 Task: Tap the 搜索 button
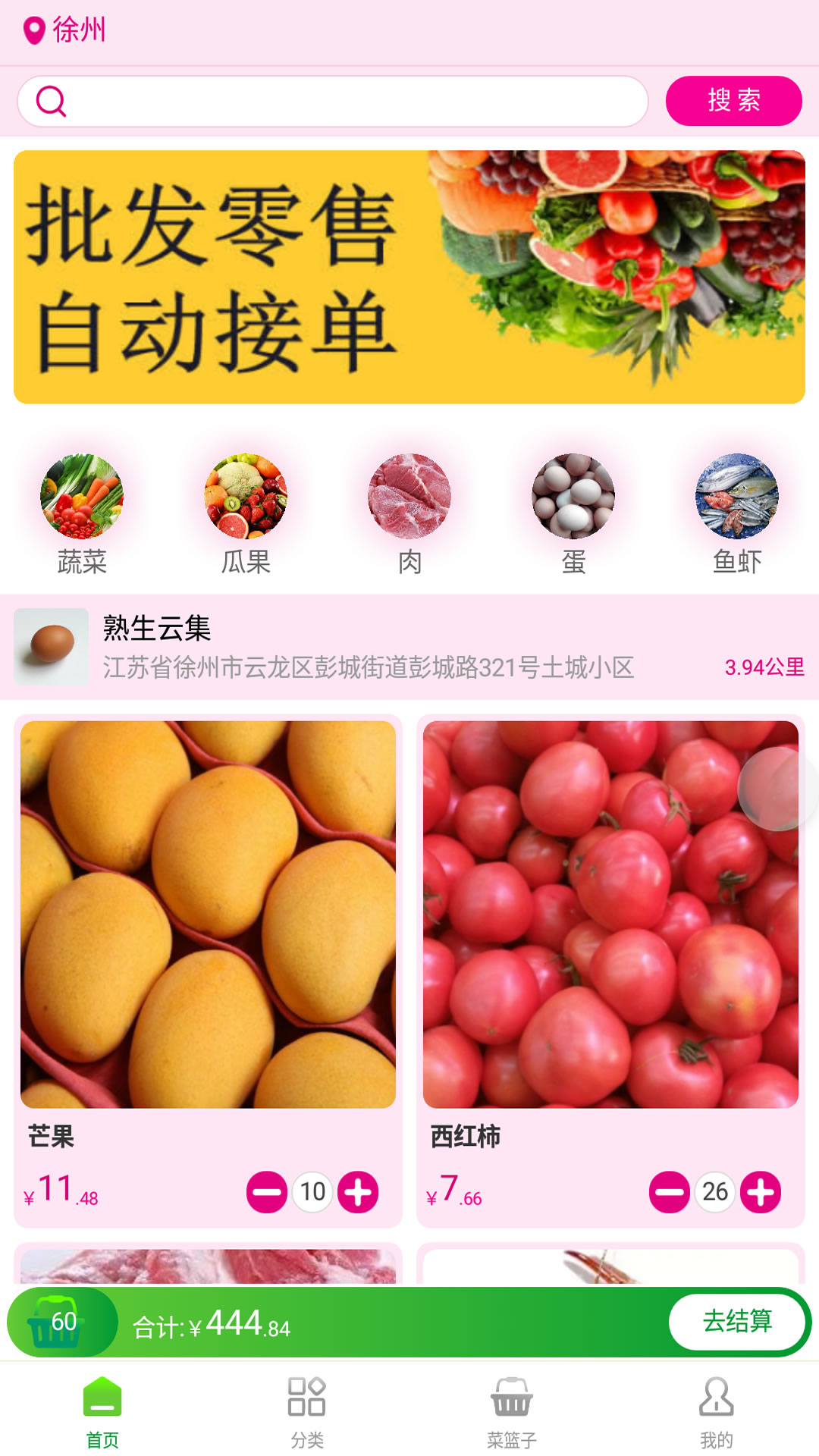coord(733,101)
